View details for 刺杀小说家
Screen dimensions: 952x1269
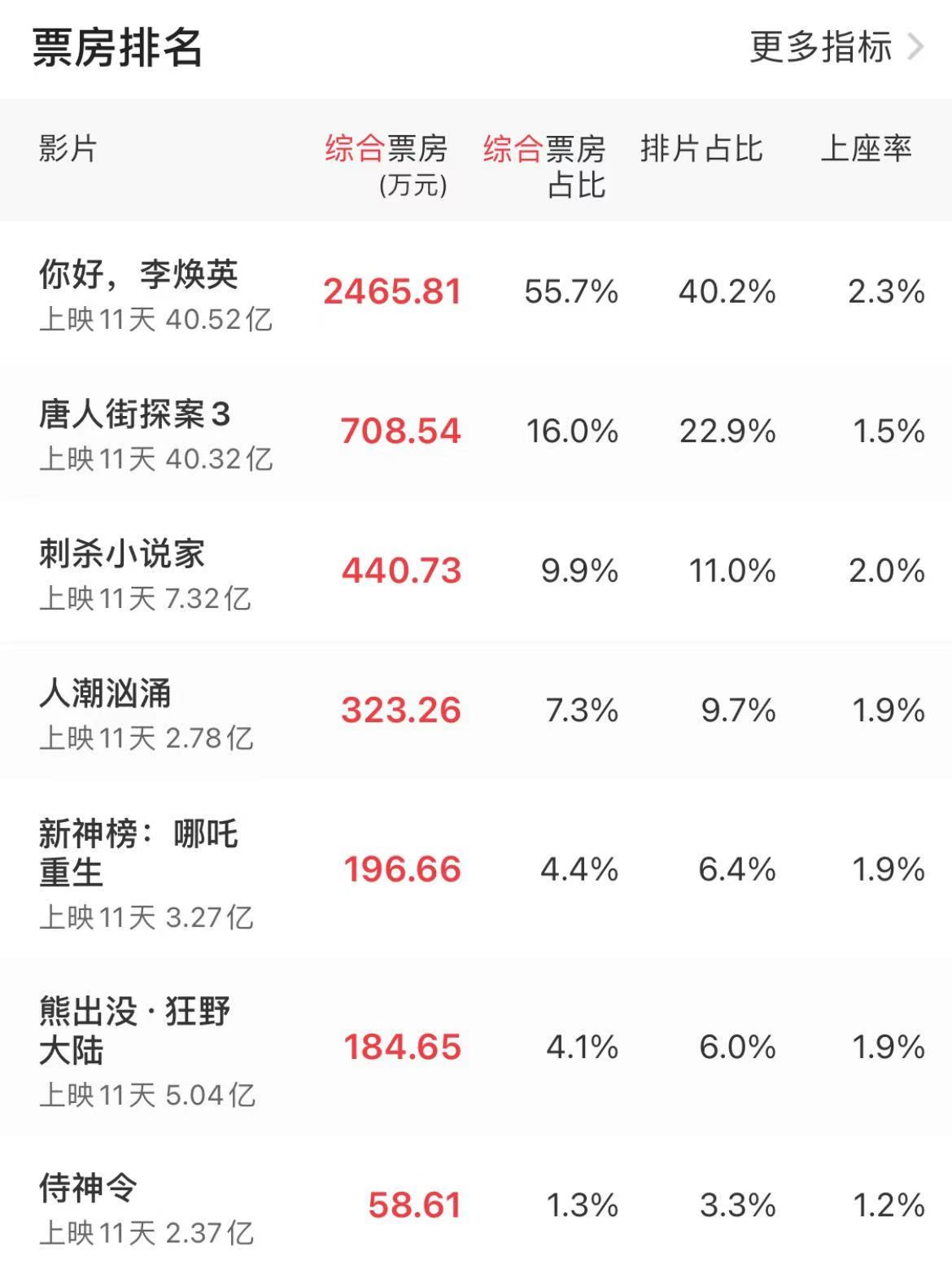tap(122, 555)
